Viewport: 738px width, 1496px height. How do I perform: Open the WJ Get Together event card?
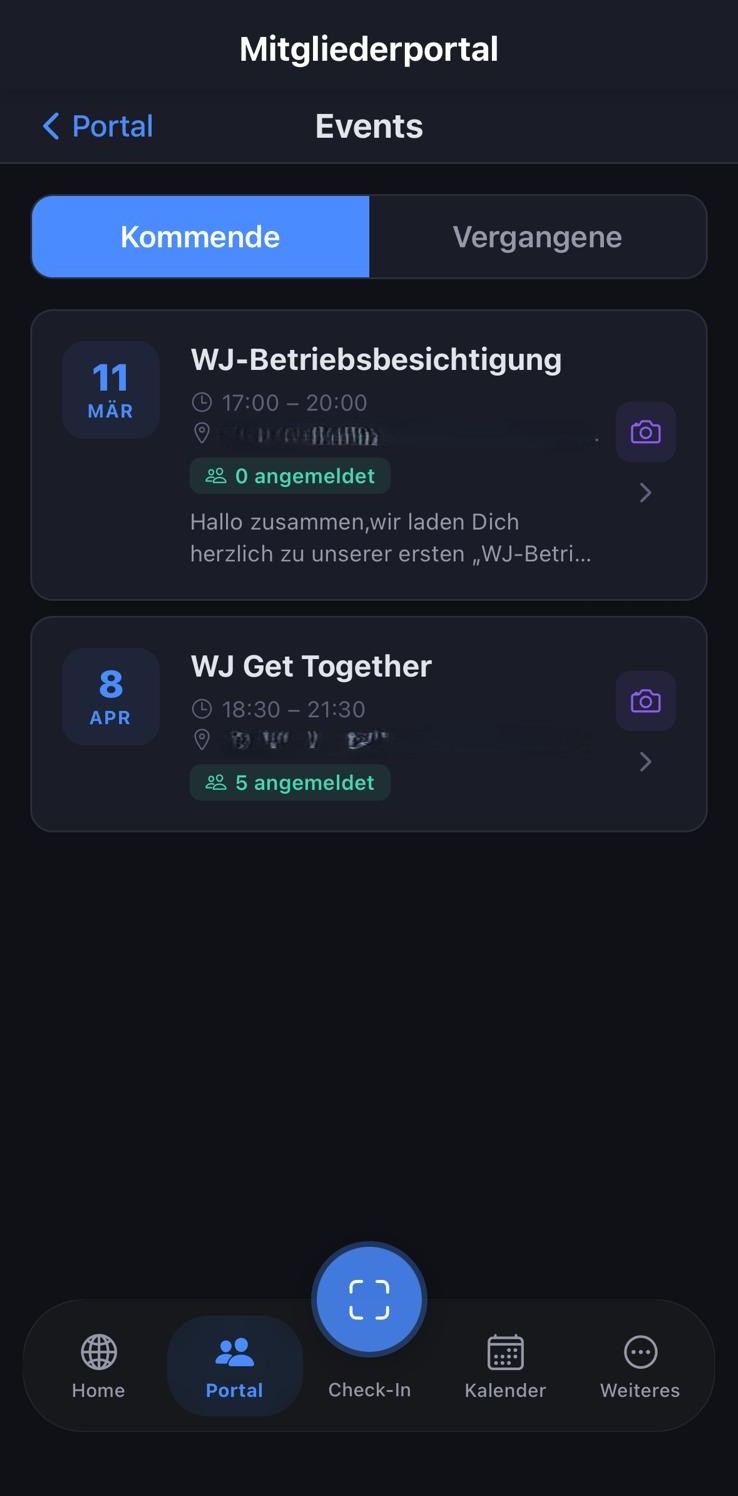point(369,724)
